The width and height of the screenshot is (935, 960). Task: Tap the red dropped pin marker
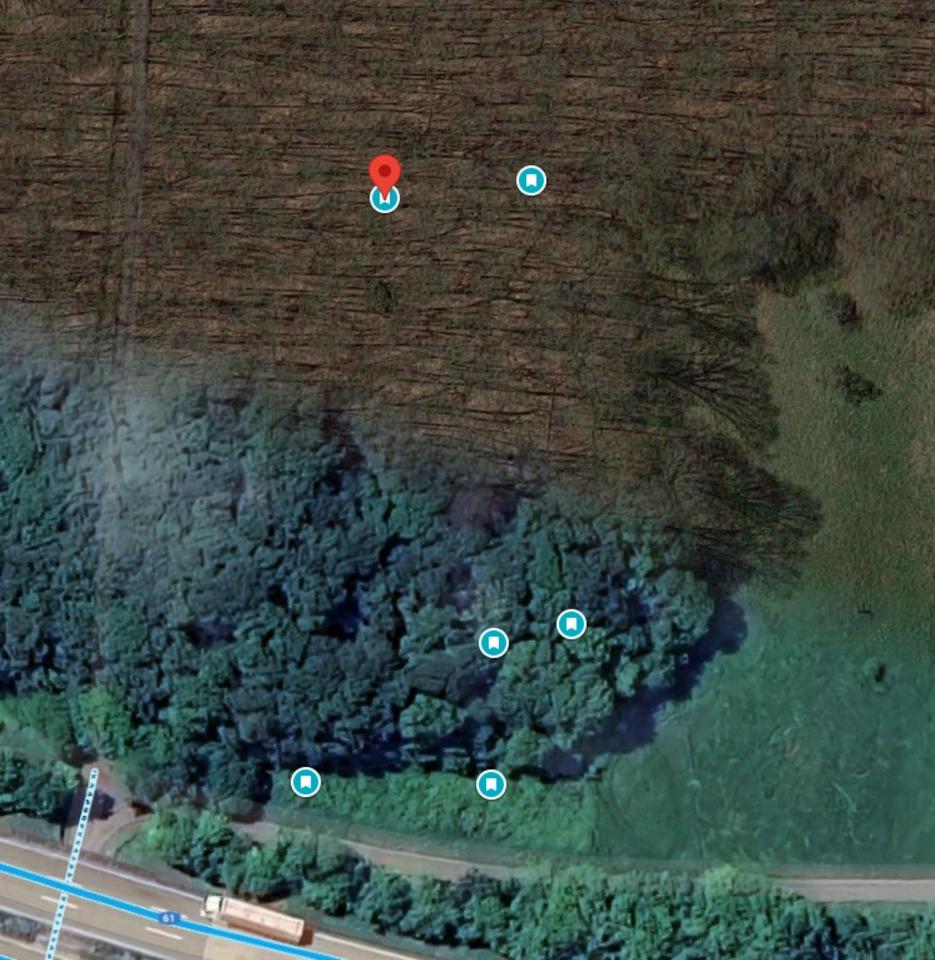(385, 172)
